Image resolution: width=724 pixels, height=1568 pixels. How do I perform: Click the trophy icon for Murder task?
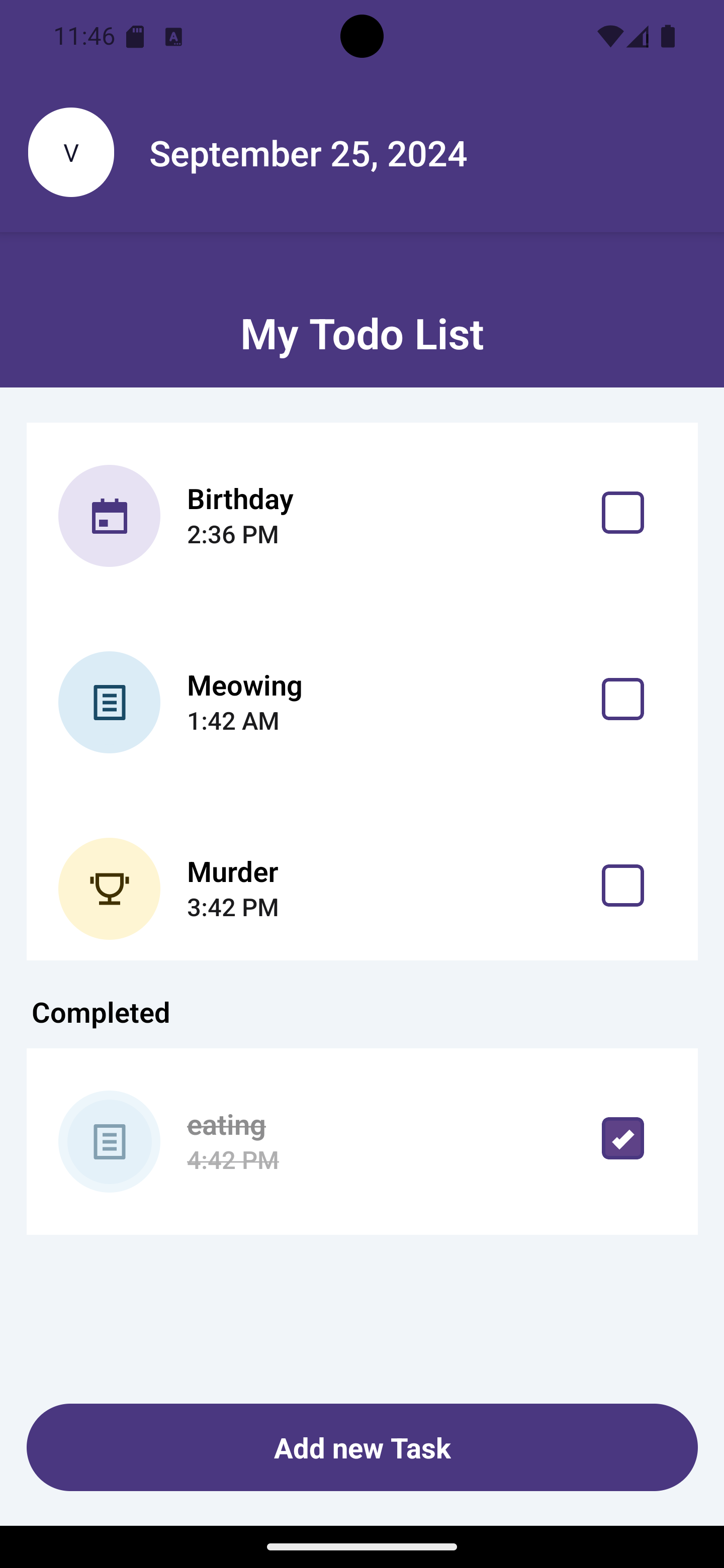click(x=109, y=888)
